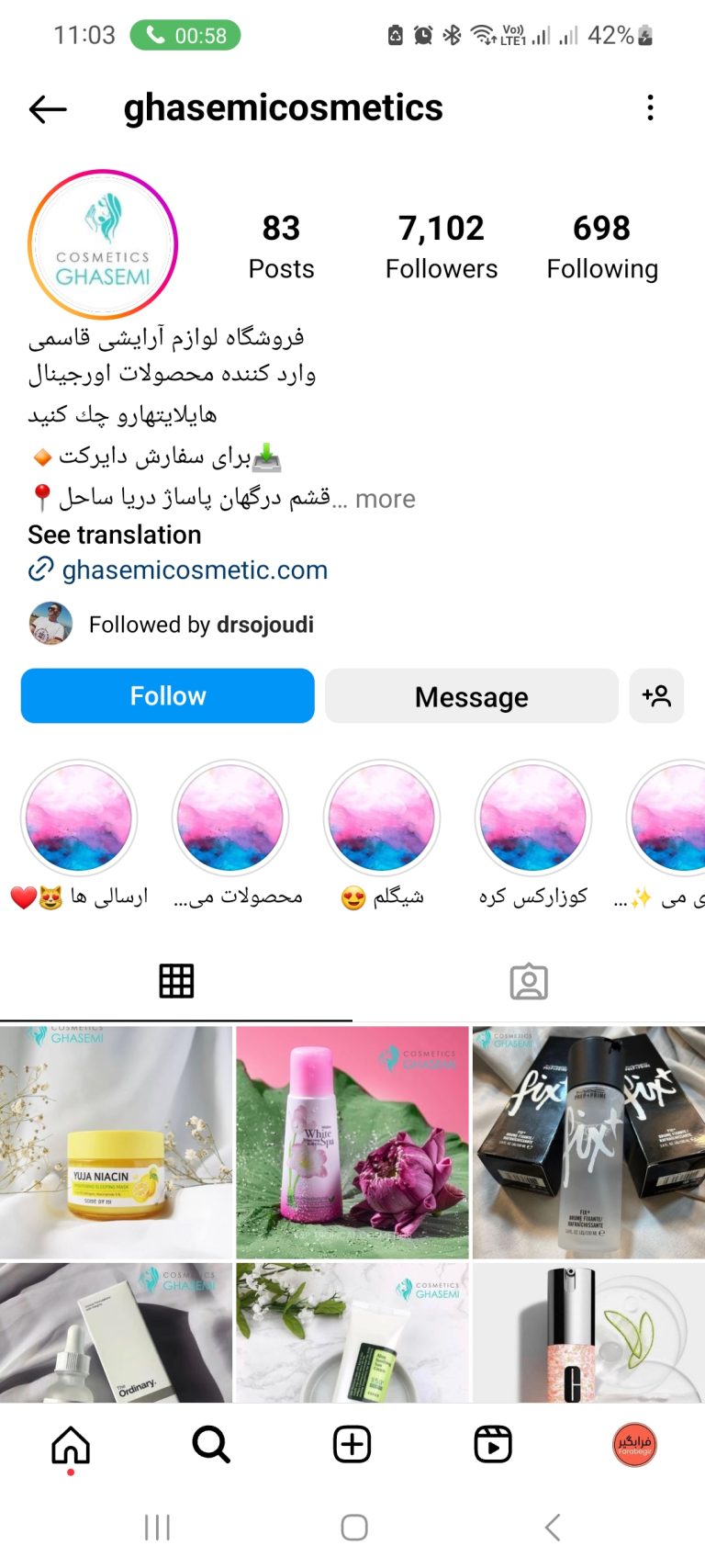Open the drsojoudi follower mention
Viewport: 705px width, 1568px height.
[264, 624]
